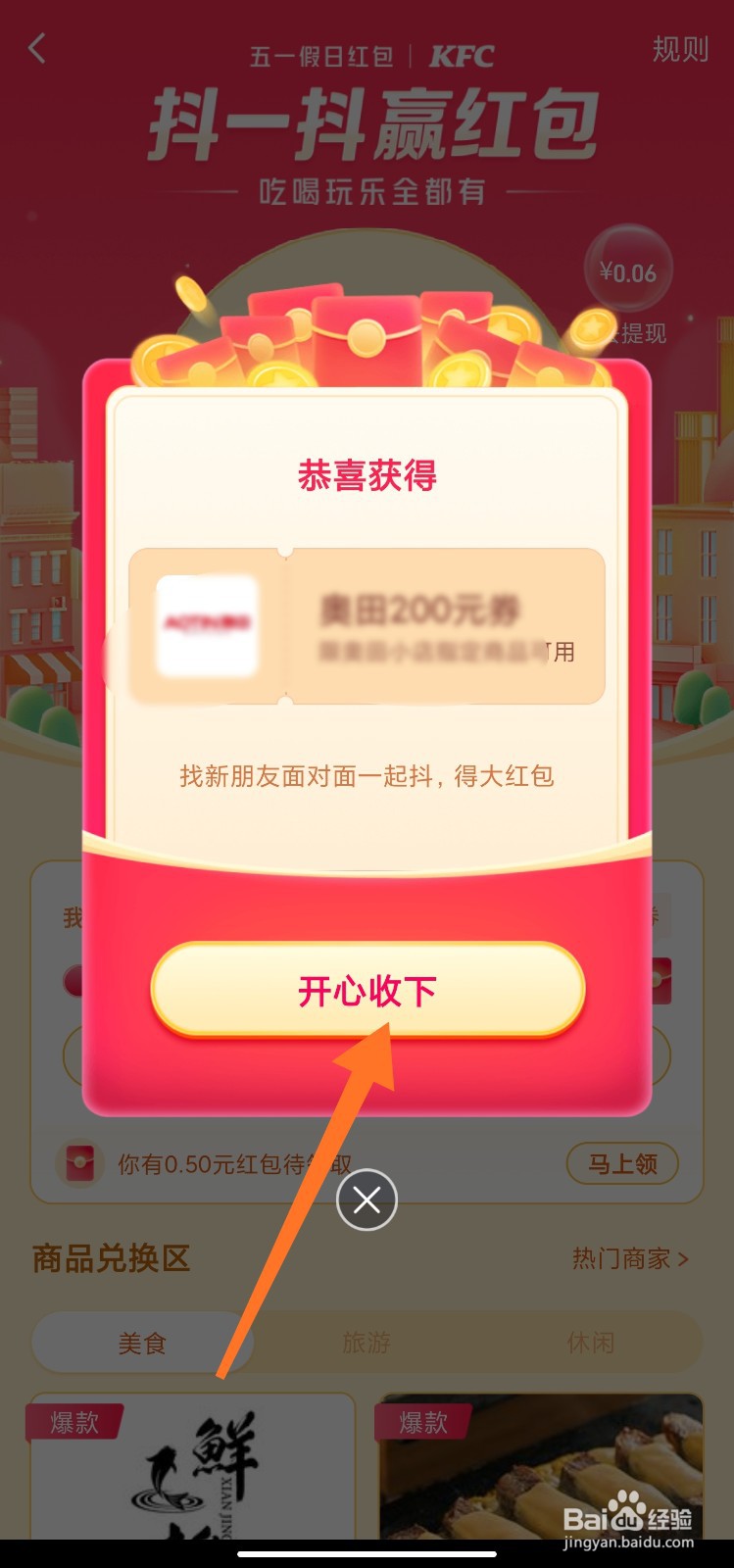Tap the back arrow at top left
This screenshot has height=1568, width=734.
36,49
